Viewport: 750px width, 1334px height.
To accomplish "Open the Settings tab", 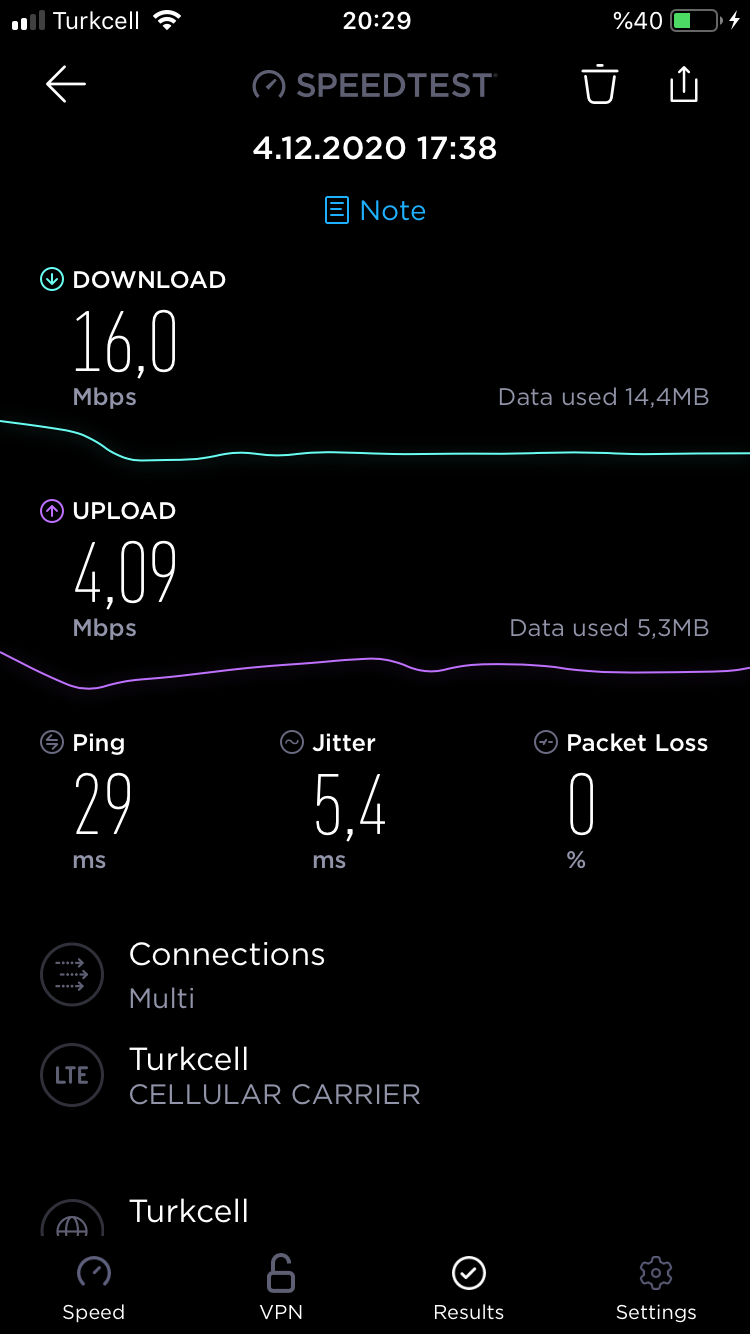I will tap(656, 1290).
